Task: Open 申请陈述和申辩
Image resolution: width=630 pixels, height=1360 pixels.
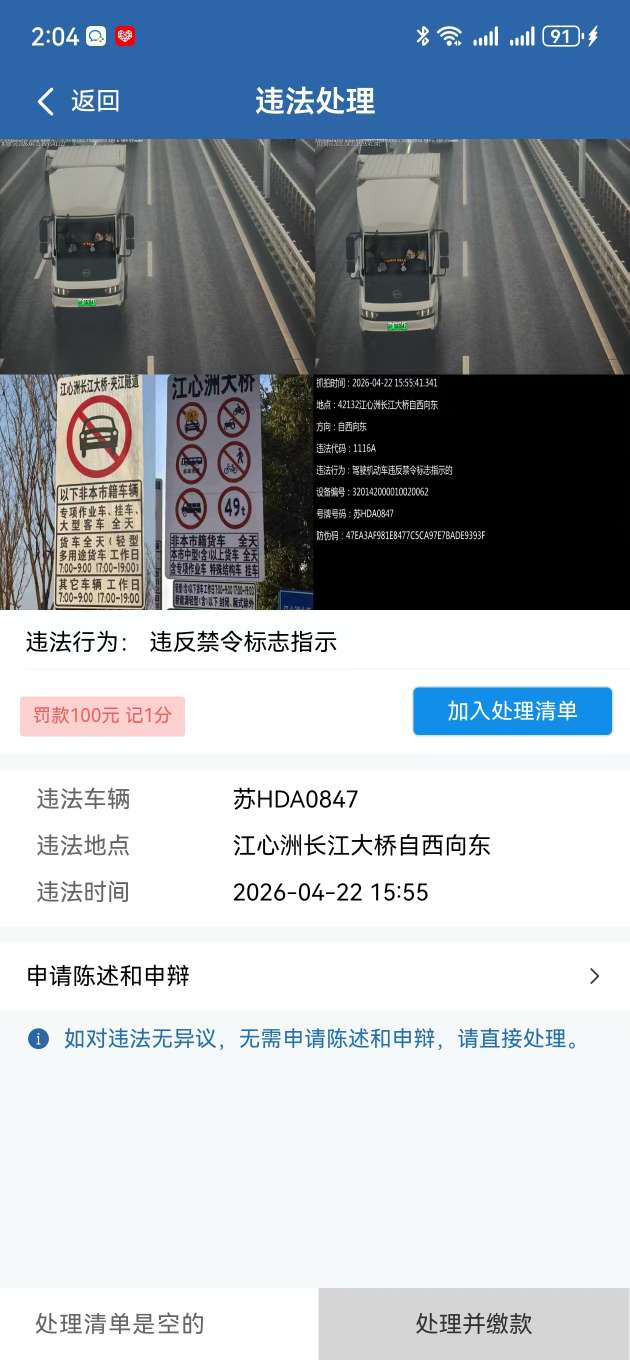Action: coord(315,976)
